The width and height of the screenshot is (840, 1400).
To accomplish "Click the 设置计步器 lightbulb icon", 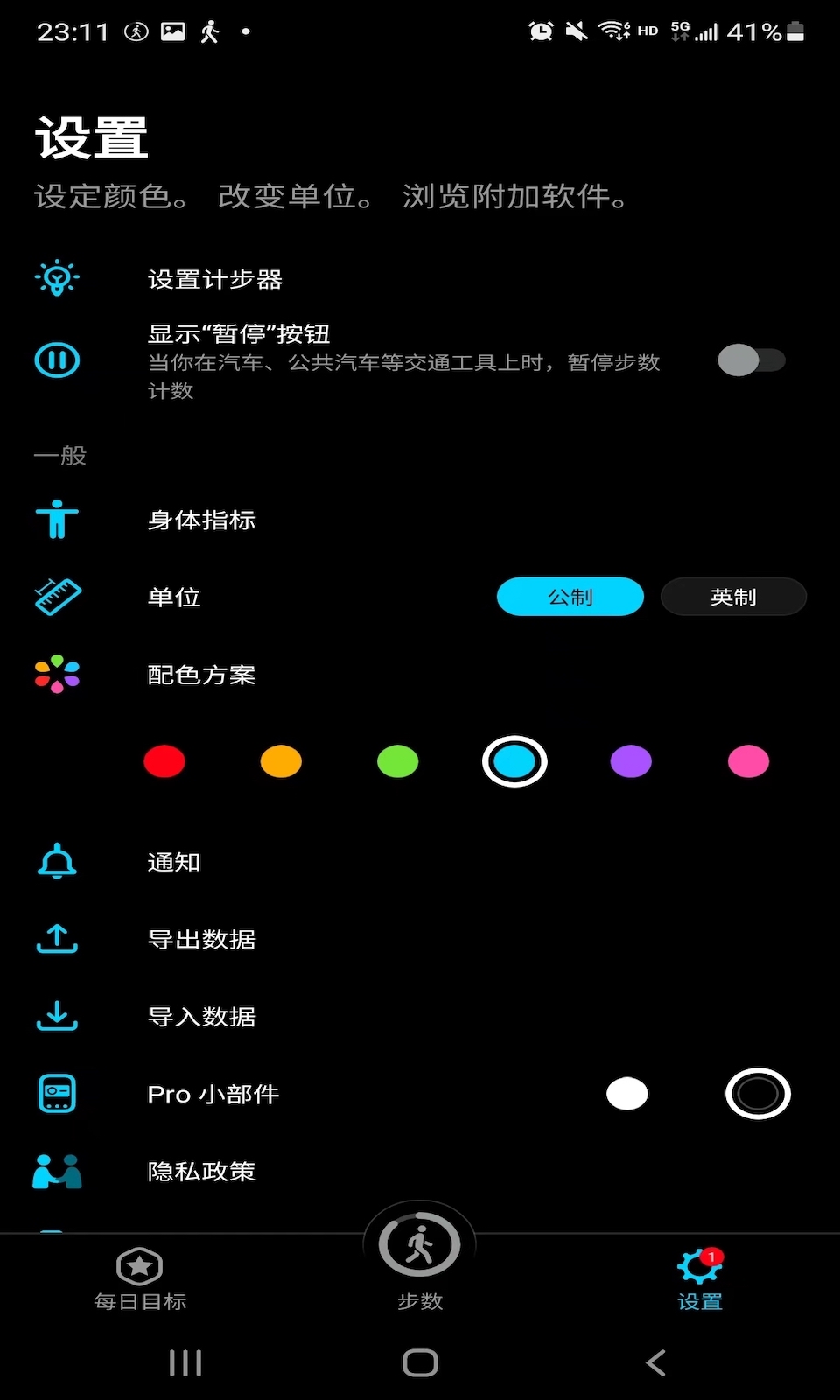I will point(56,278).
